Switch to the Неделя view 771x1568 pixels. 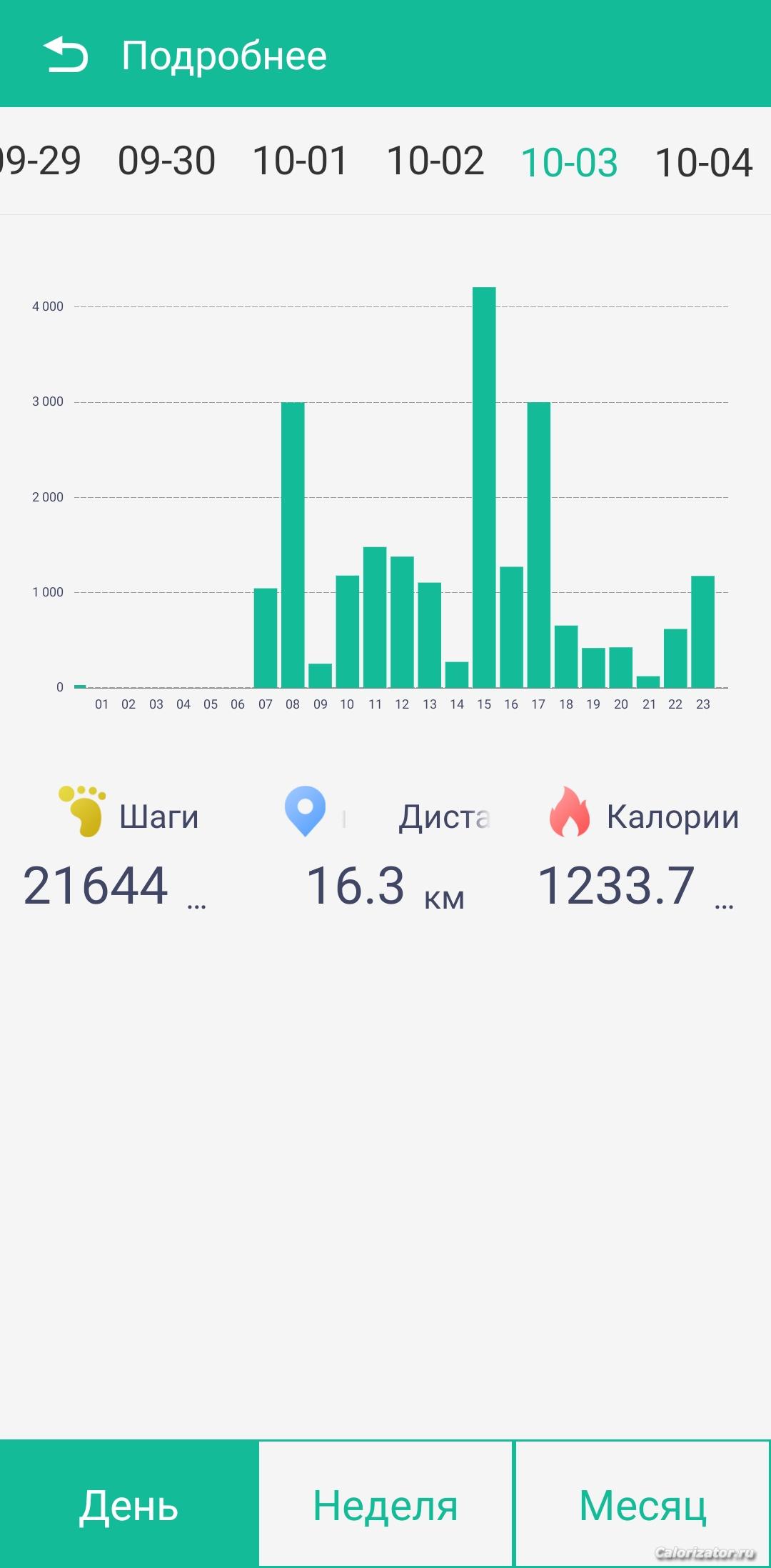tap(385, 1504)
